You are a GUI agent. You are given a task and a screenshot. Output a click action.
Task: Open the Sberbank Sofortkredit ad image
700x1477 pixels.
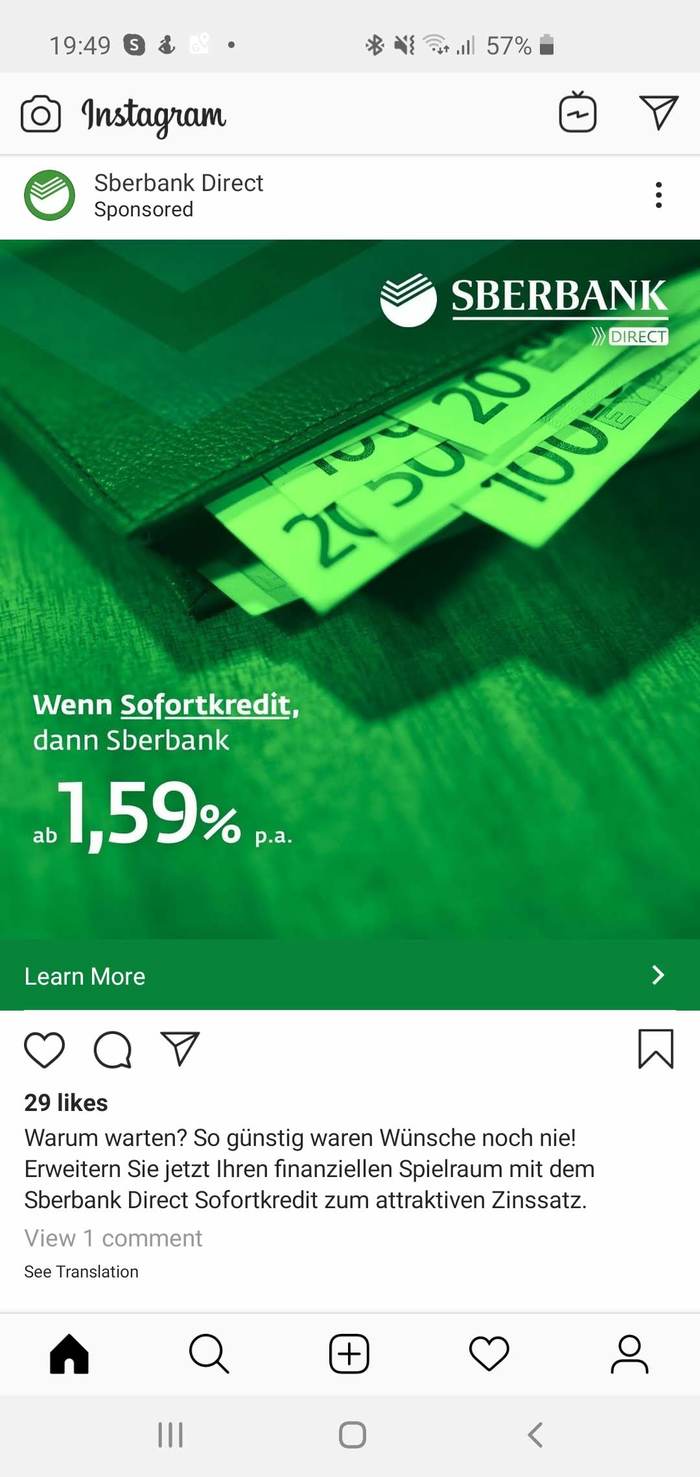tap(350, 590)
